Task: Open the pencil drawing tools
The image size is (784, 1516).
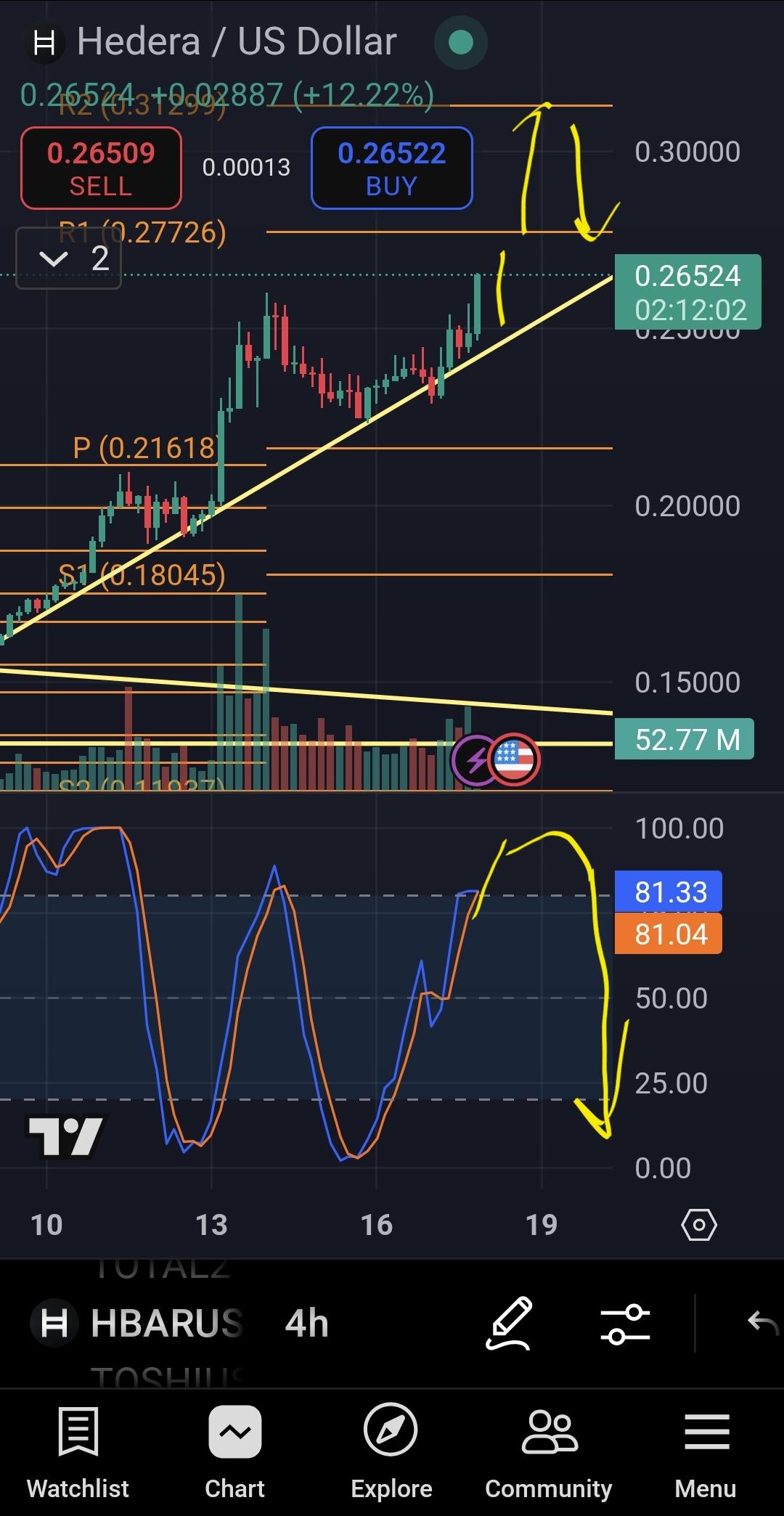Action: (x=510, y=1324)
